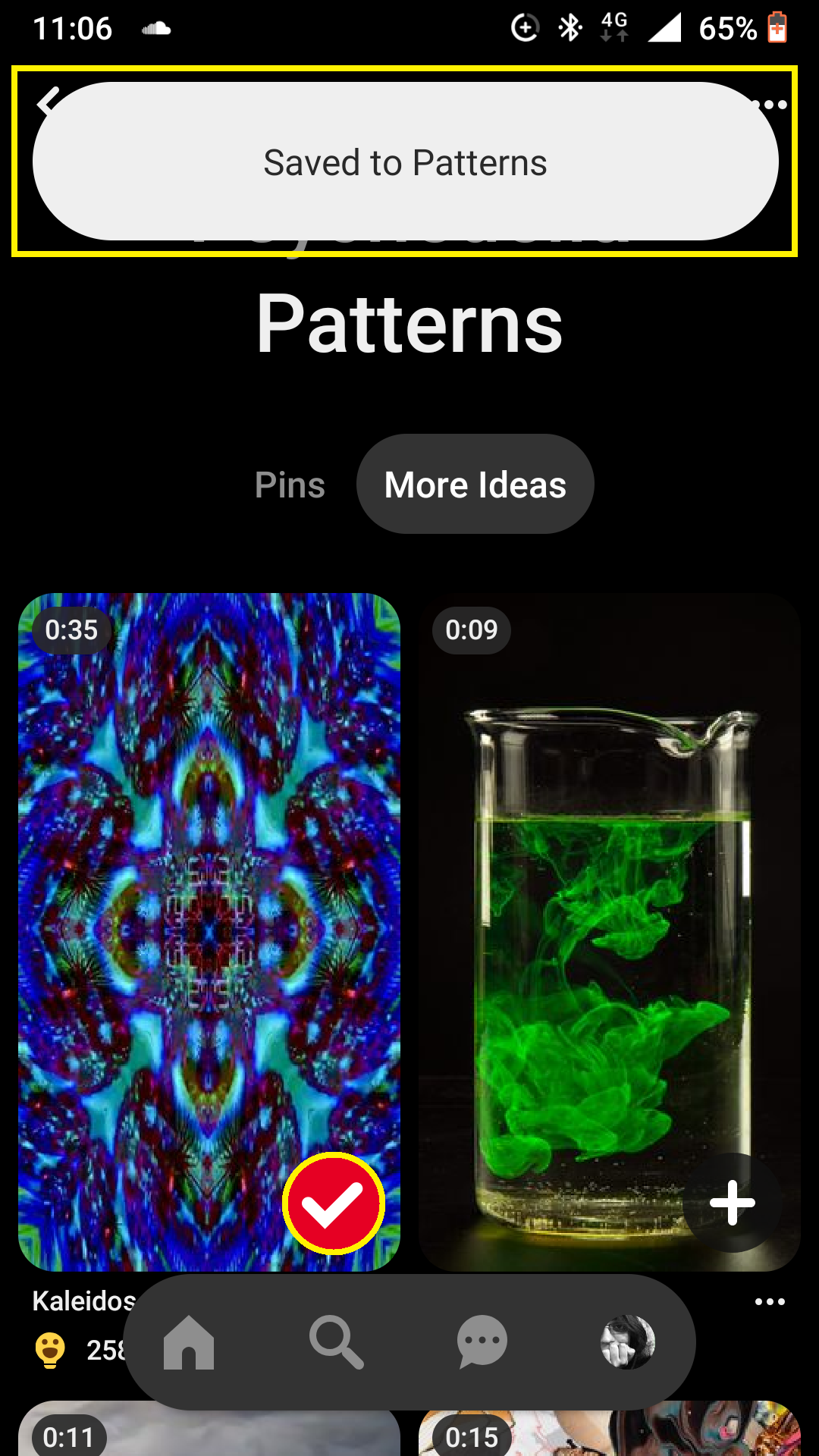Unsave the kaleidoscope pin via checkmark
Viewport: 819px width, 1456px height.
point(334,1203)
